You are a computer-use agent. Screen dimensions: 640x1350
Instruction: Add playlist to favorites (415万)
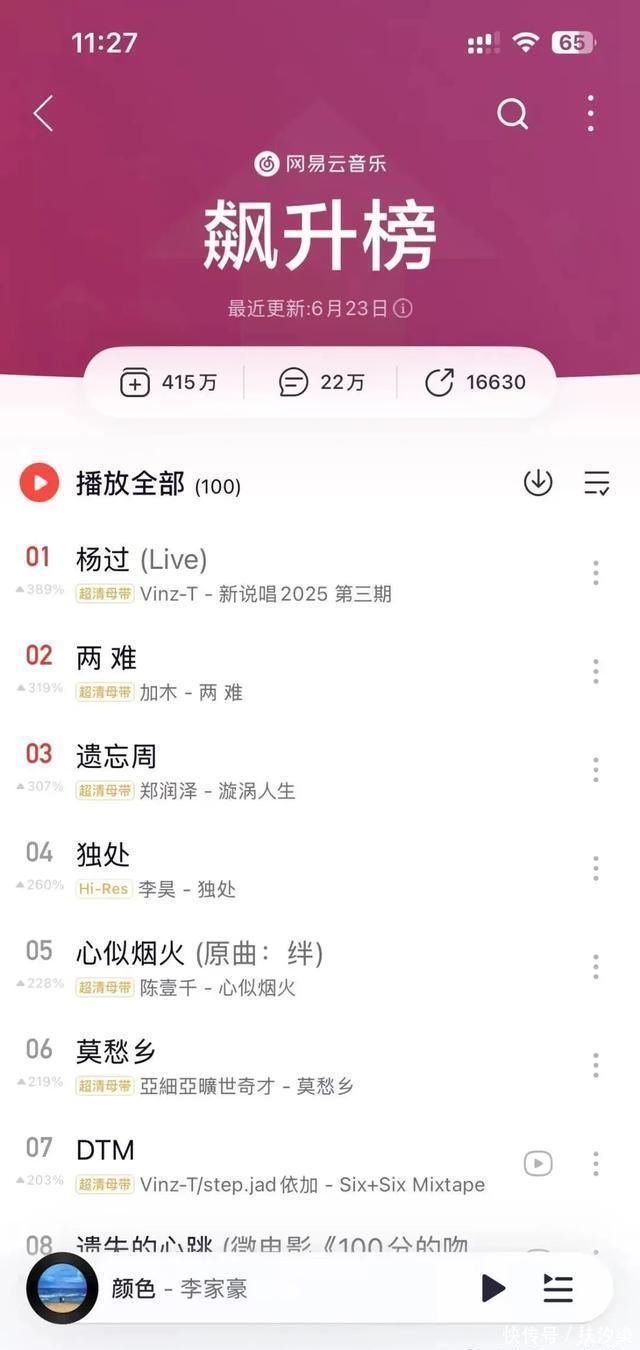pyautogui.click(x=168, y=382)
